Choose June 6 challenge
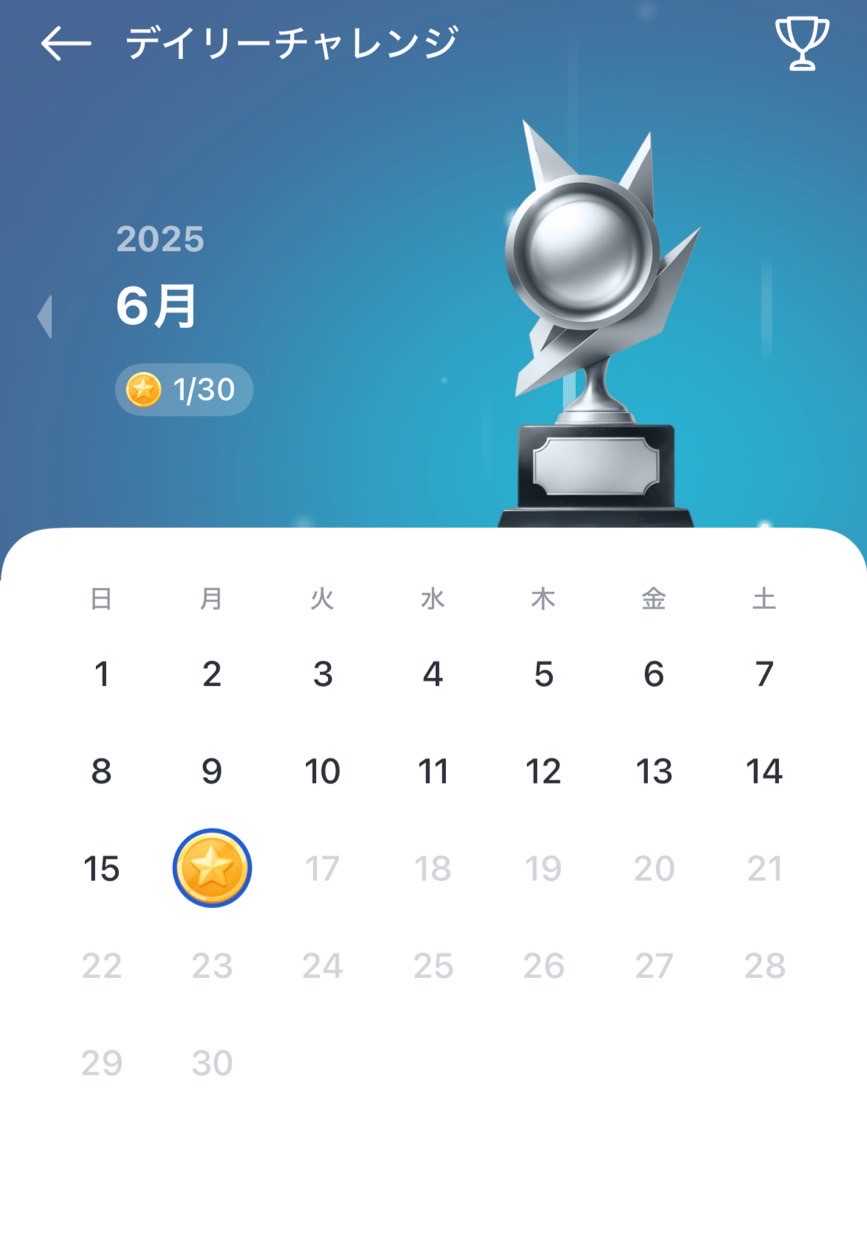 point(653,675)
